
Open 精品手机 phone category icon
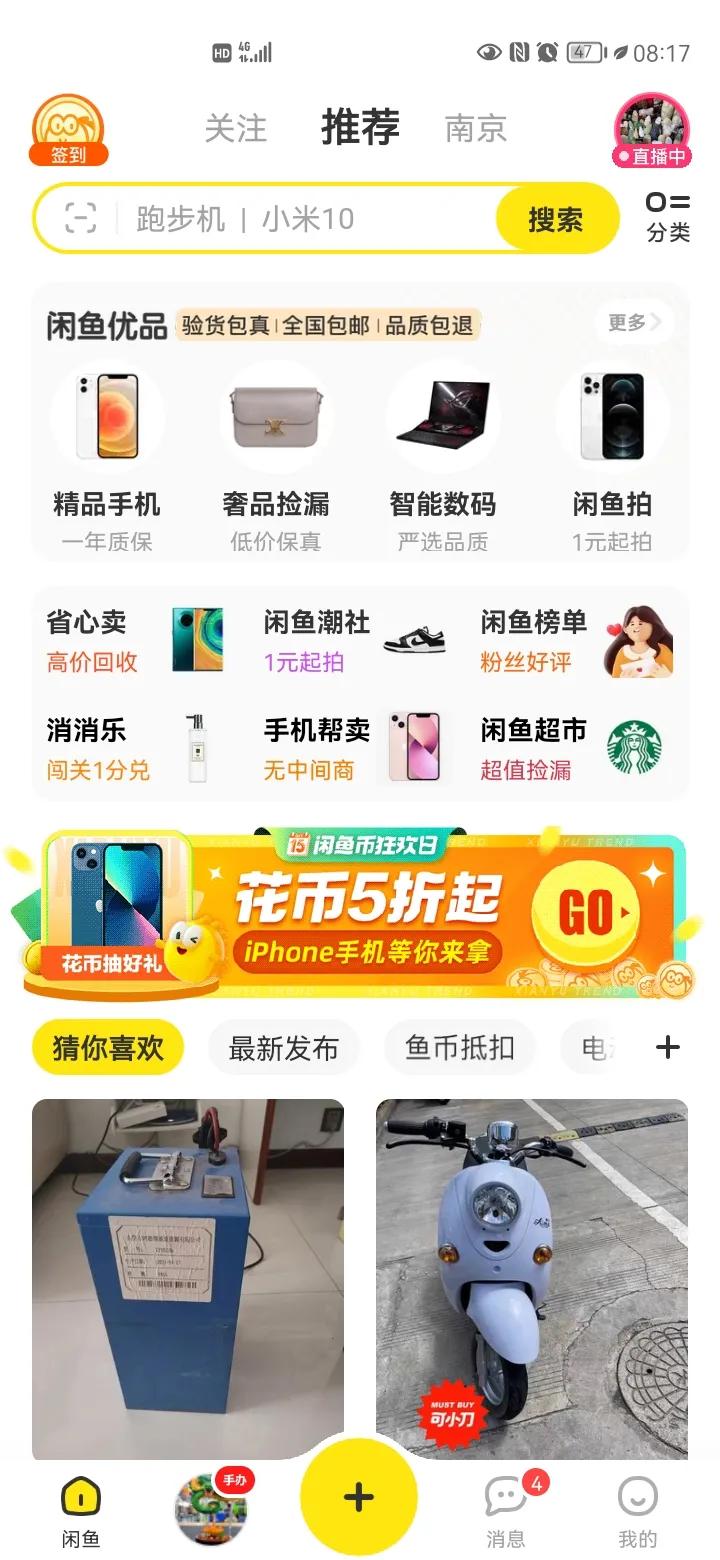tap(110, 415)
